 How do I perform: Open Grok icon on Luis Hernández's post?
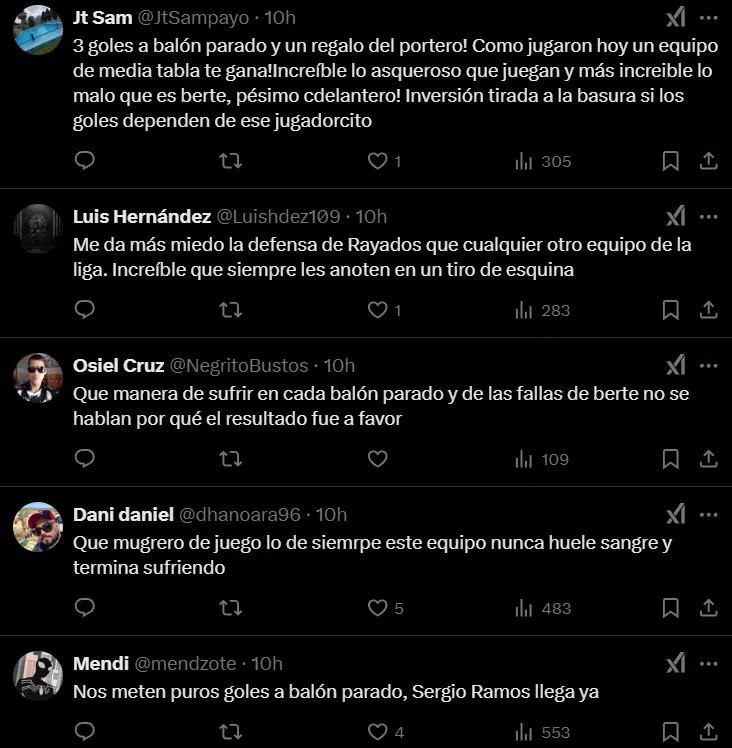[x=676, y=216]
